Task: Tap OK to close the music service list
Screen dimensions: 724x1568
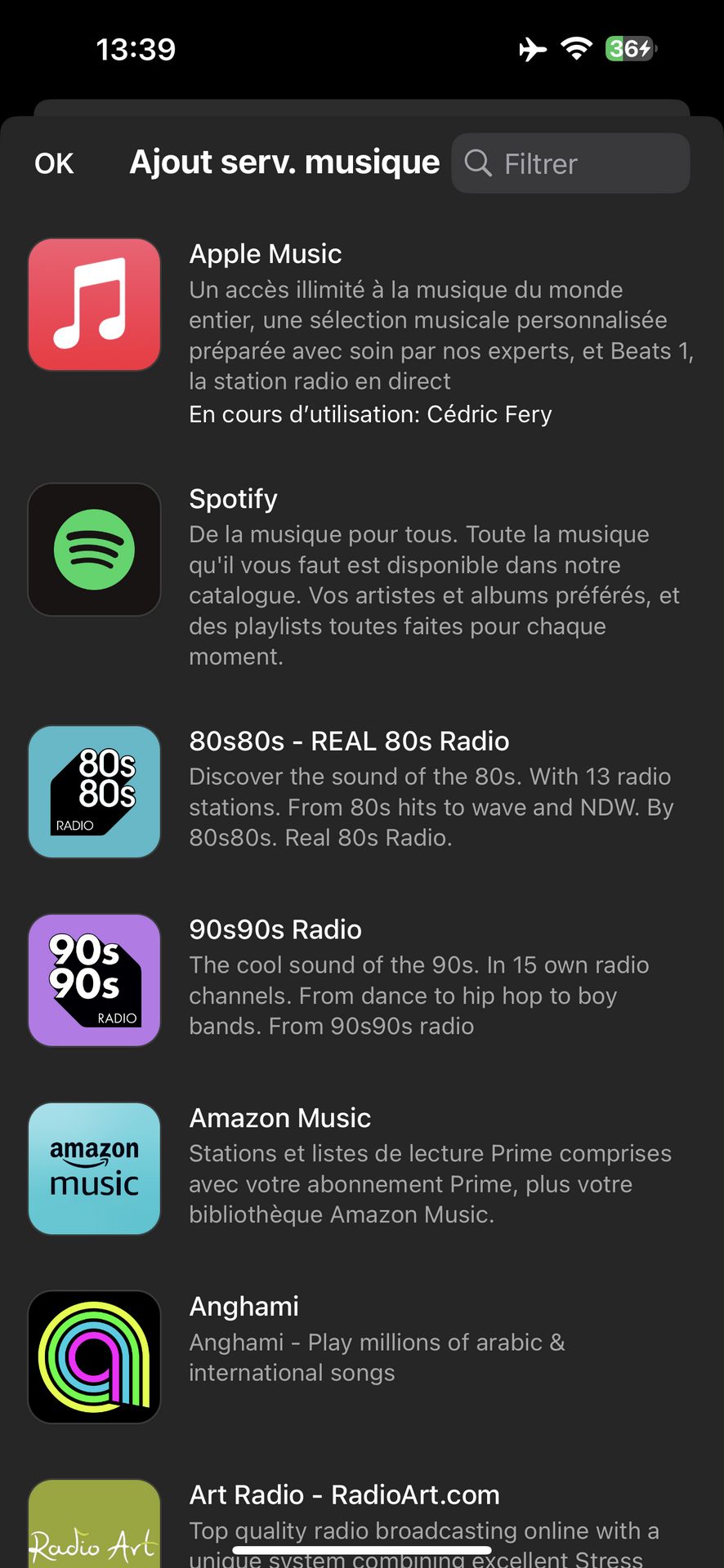Action: [54, 163]
